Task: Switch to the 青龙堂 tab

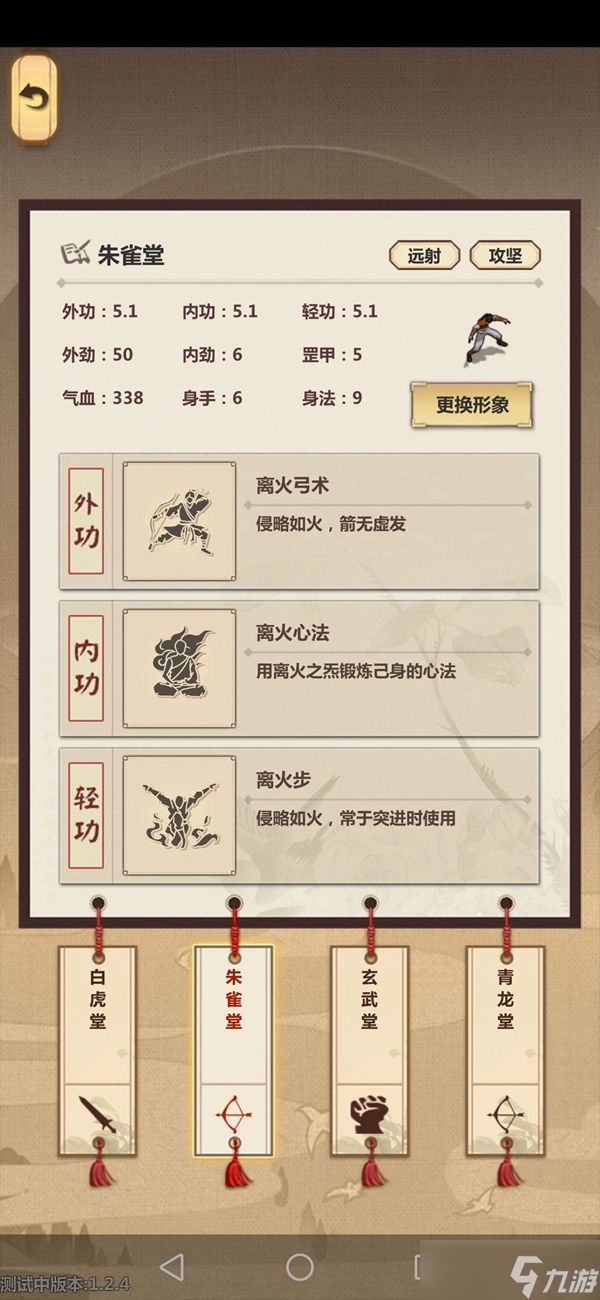Action: [505, 1050]
